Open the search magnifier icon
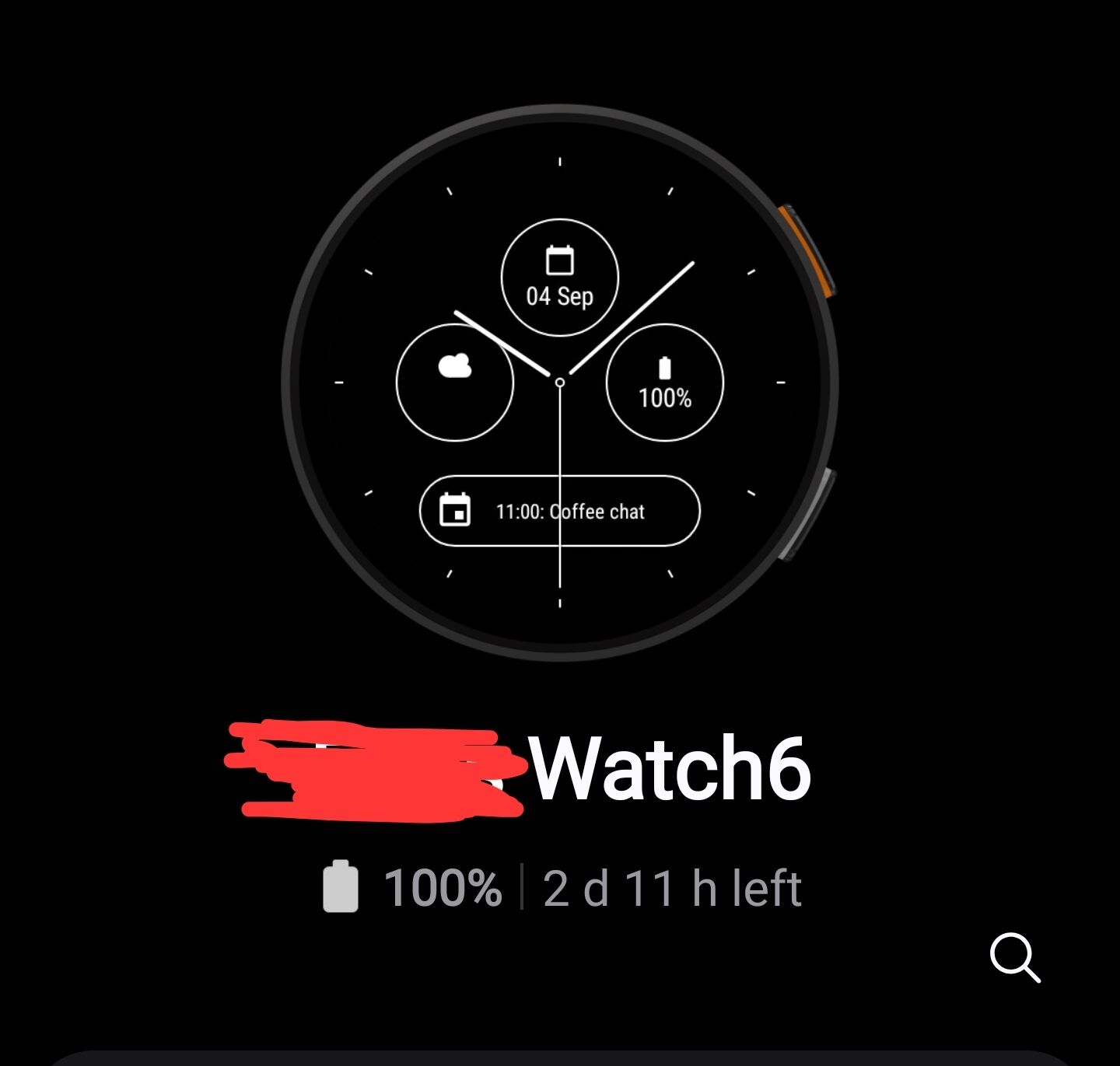Screen dimensions: 1120x1066 coord(1013,957)
